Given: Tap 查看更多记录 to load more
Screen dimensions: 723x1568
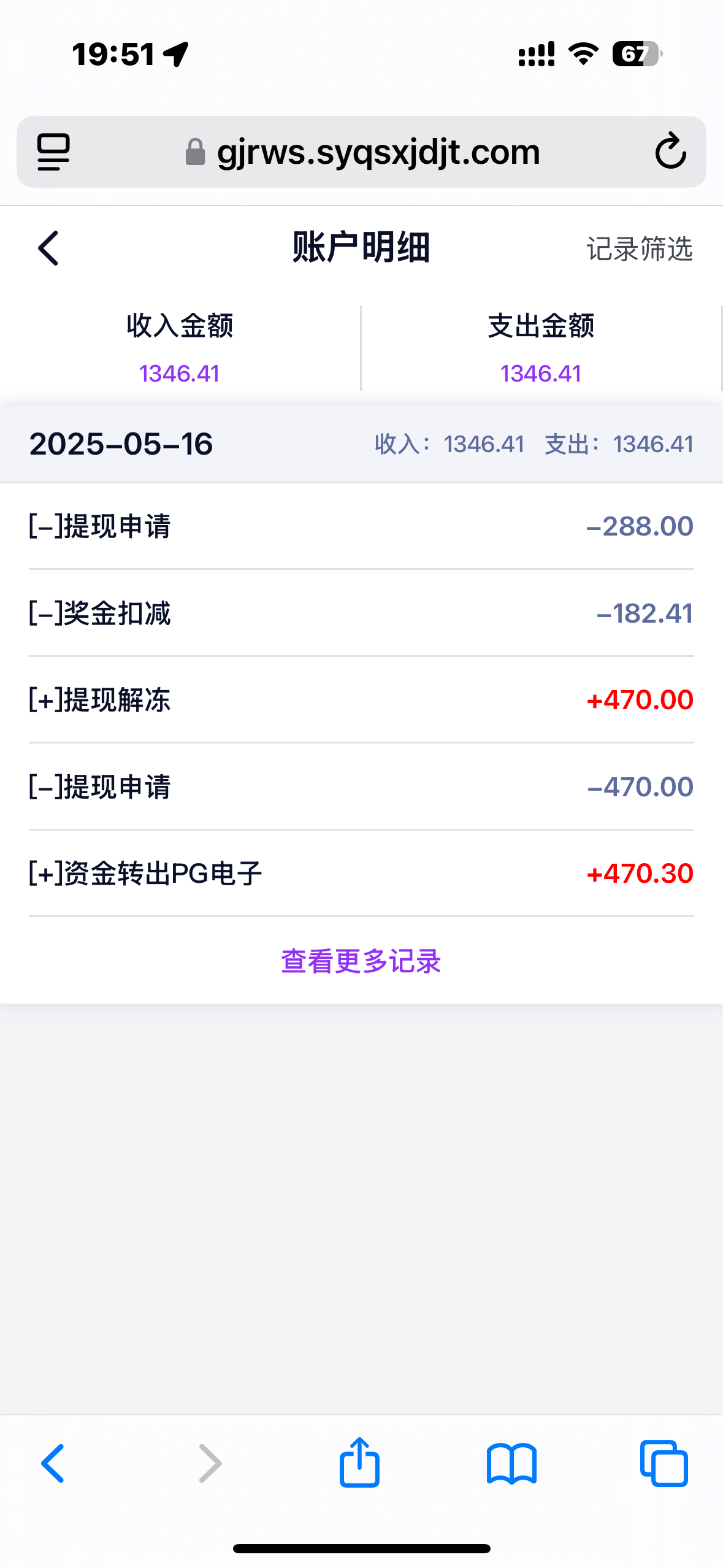Looking at the screenshot, I should coord(361,961).
